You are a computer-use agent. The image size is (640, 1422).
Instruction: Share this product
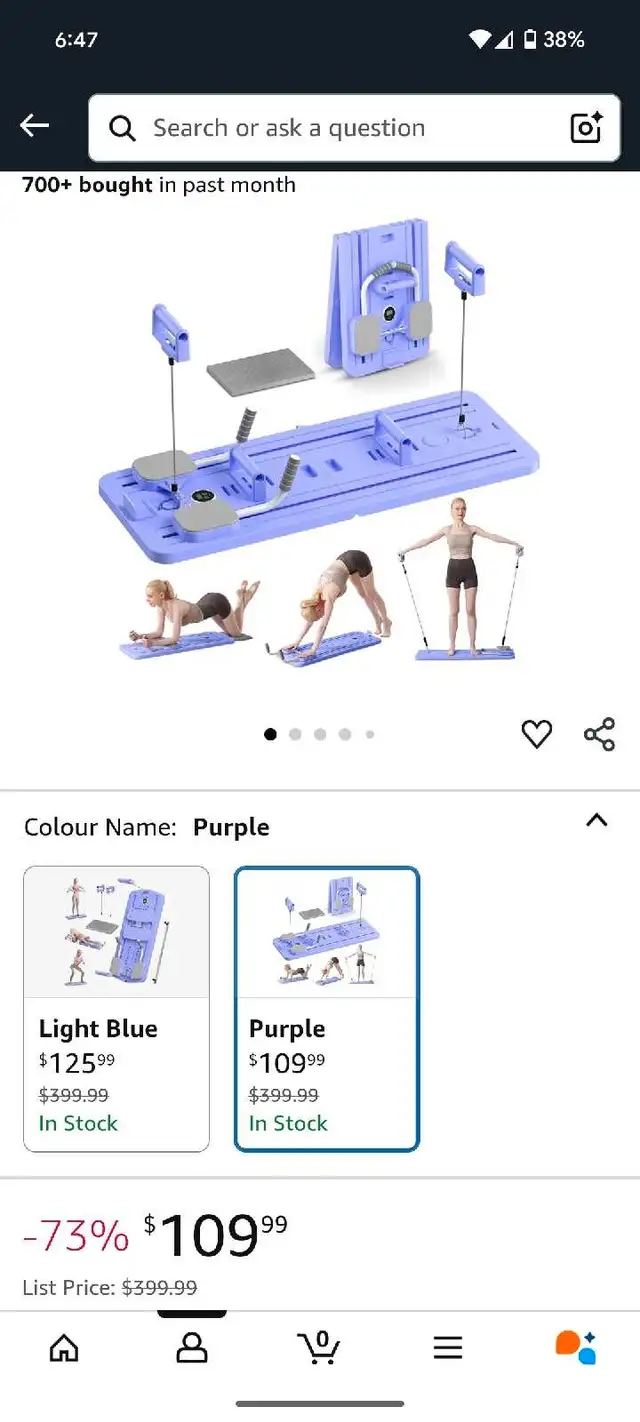[599, 735]
